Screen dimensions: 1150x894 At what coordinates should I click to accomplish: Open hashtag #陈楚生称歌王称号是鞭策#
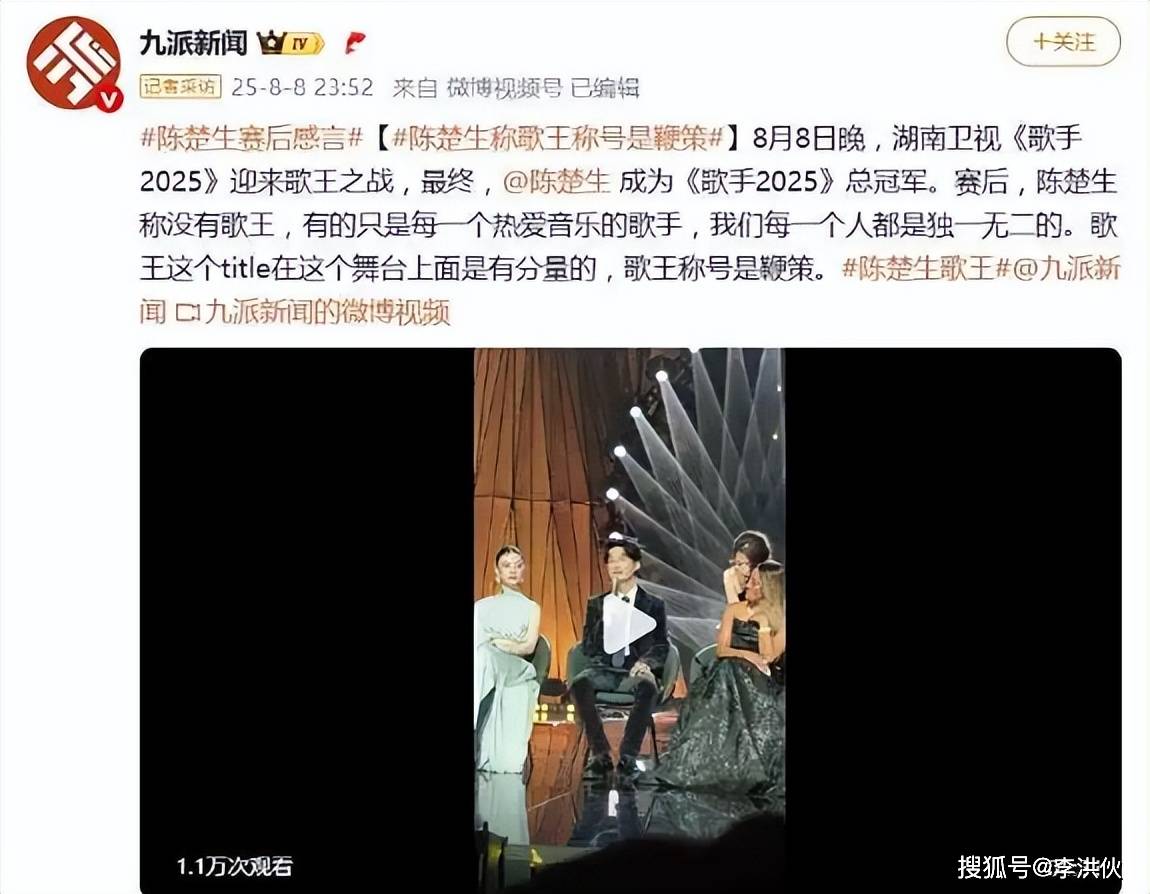point(556,136)
